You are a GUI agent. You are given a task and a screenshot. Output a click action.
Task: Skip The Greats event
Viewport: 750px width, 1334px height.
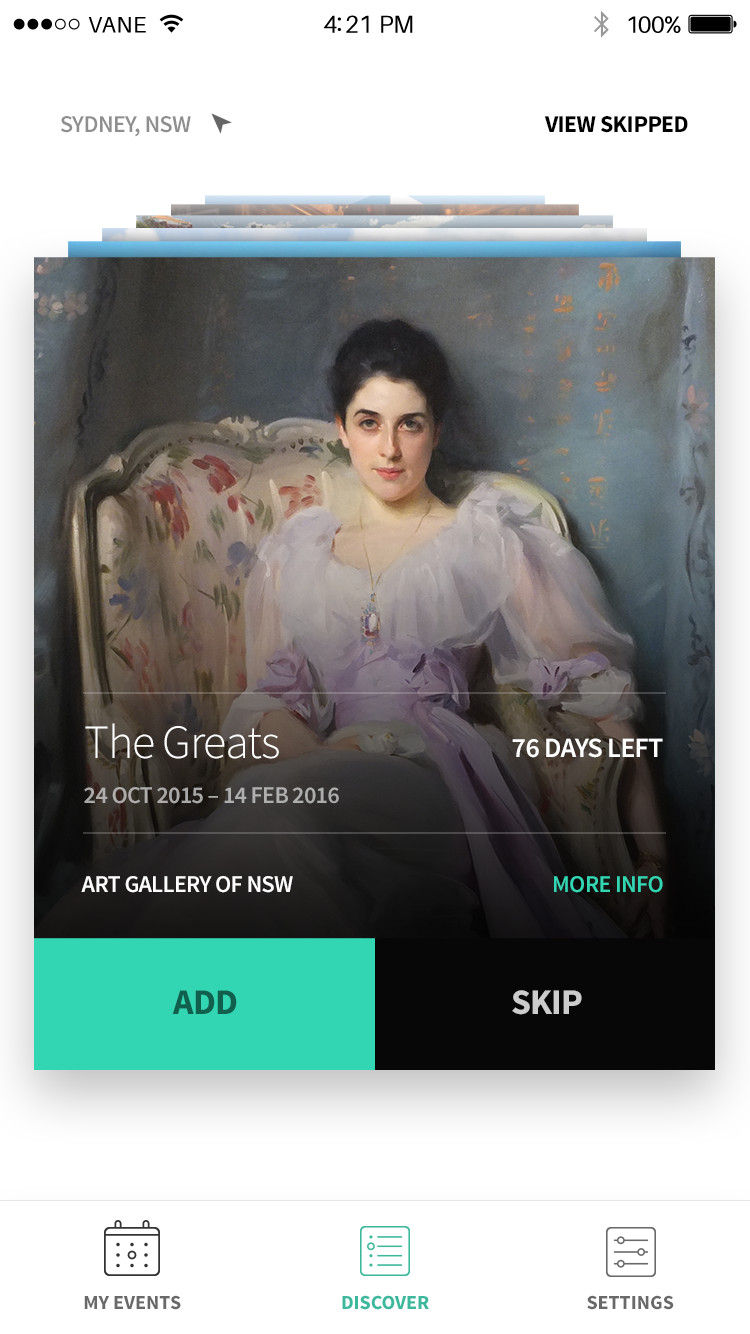click(x=545, y=1003)
